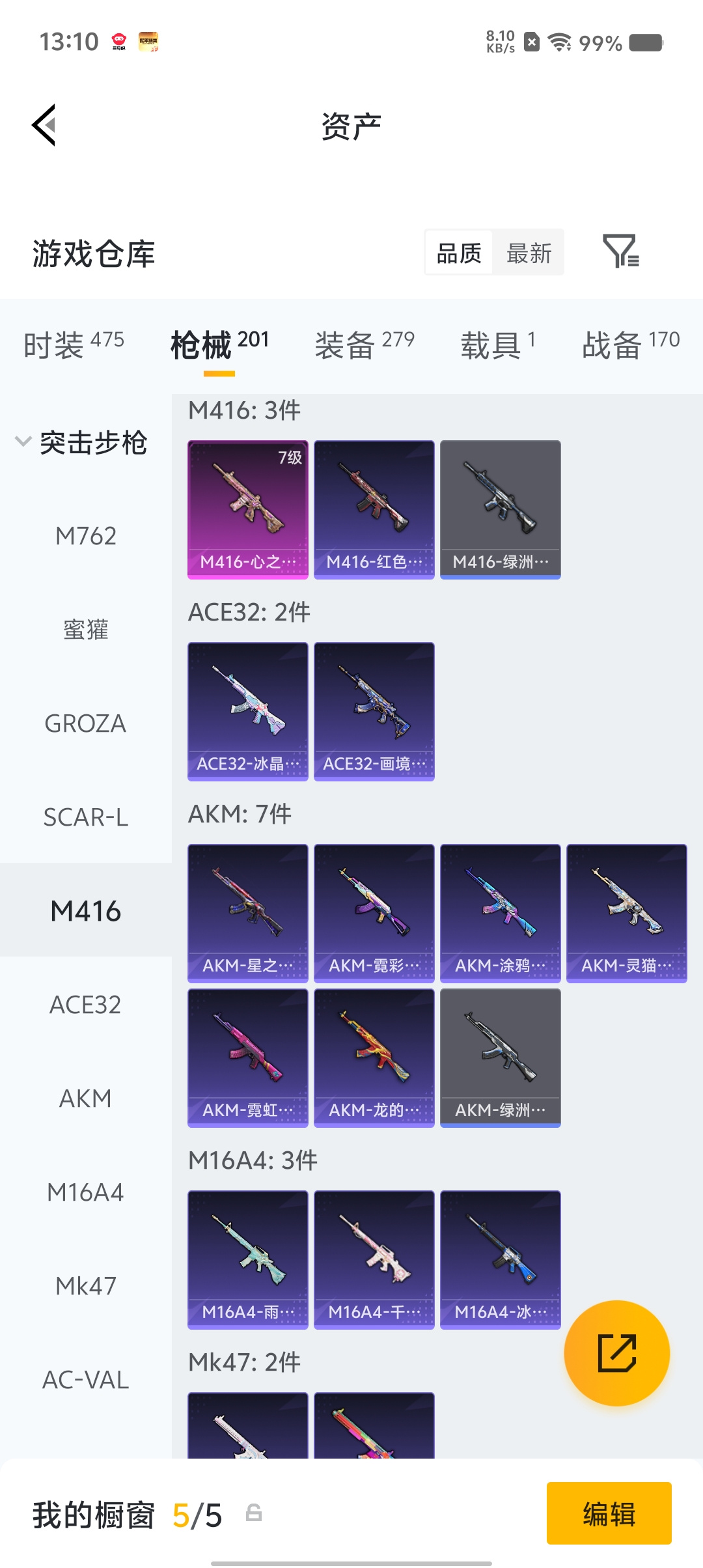This screenshot has width=703, height=1568.
Task: Select AKM in the side list
Action: 86,1099
